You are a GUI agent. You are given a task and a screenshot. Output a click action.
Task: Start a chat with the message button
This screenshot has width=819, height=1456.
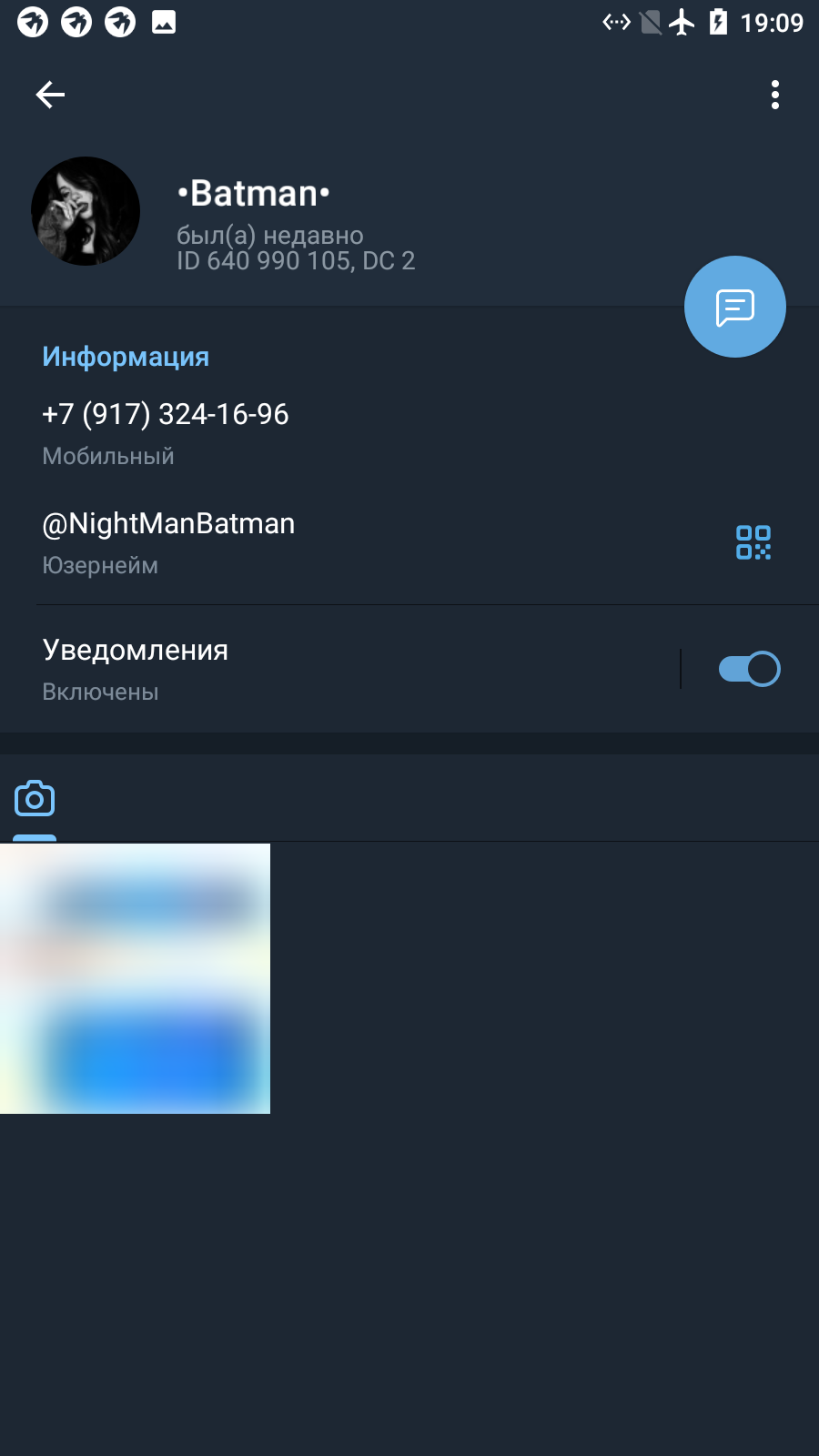735,307
